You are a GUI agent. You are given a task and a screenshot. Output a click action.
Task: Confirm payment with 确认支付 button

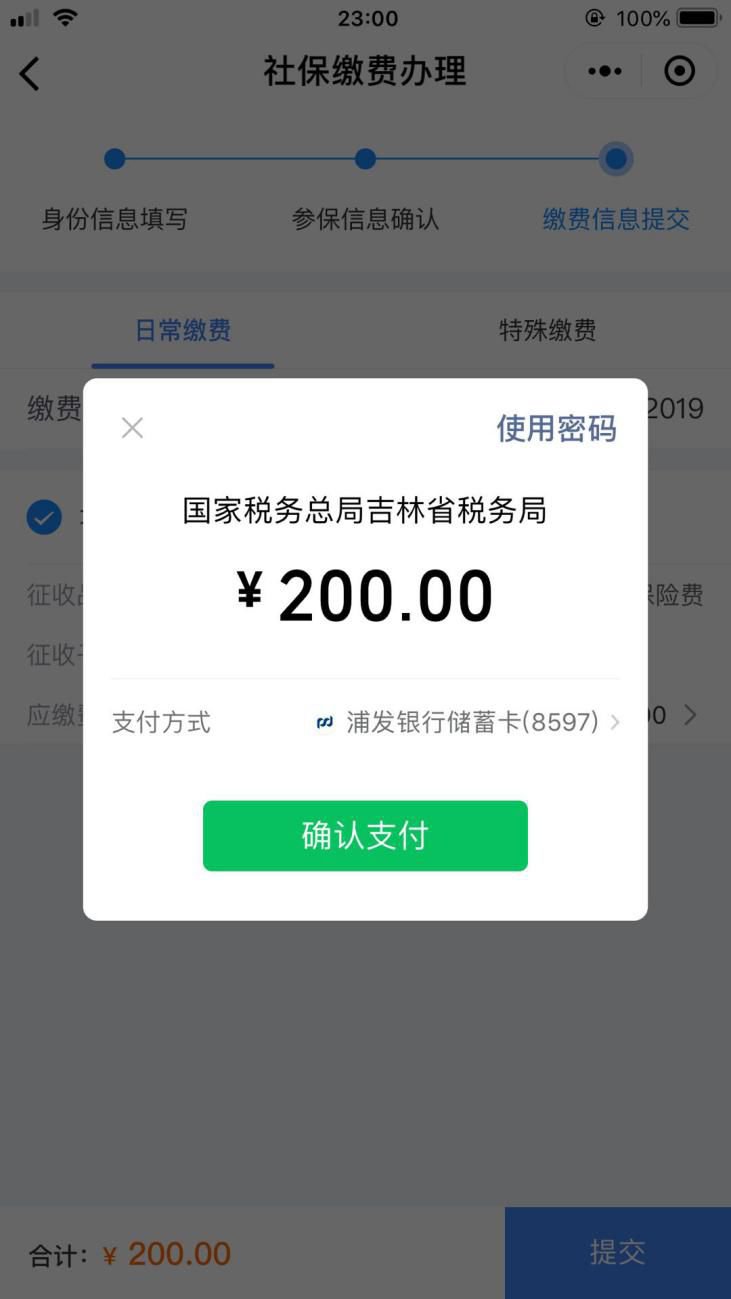pos(365,836)
